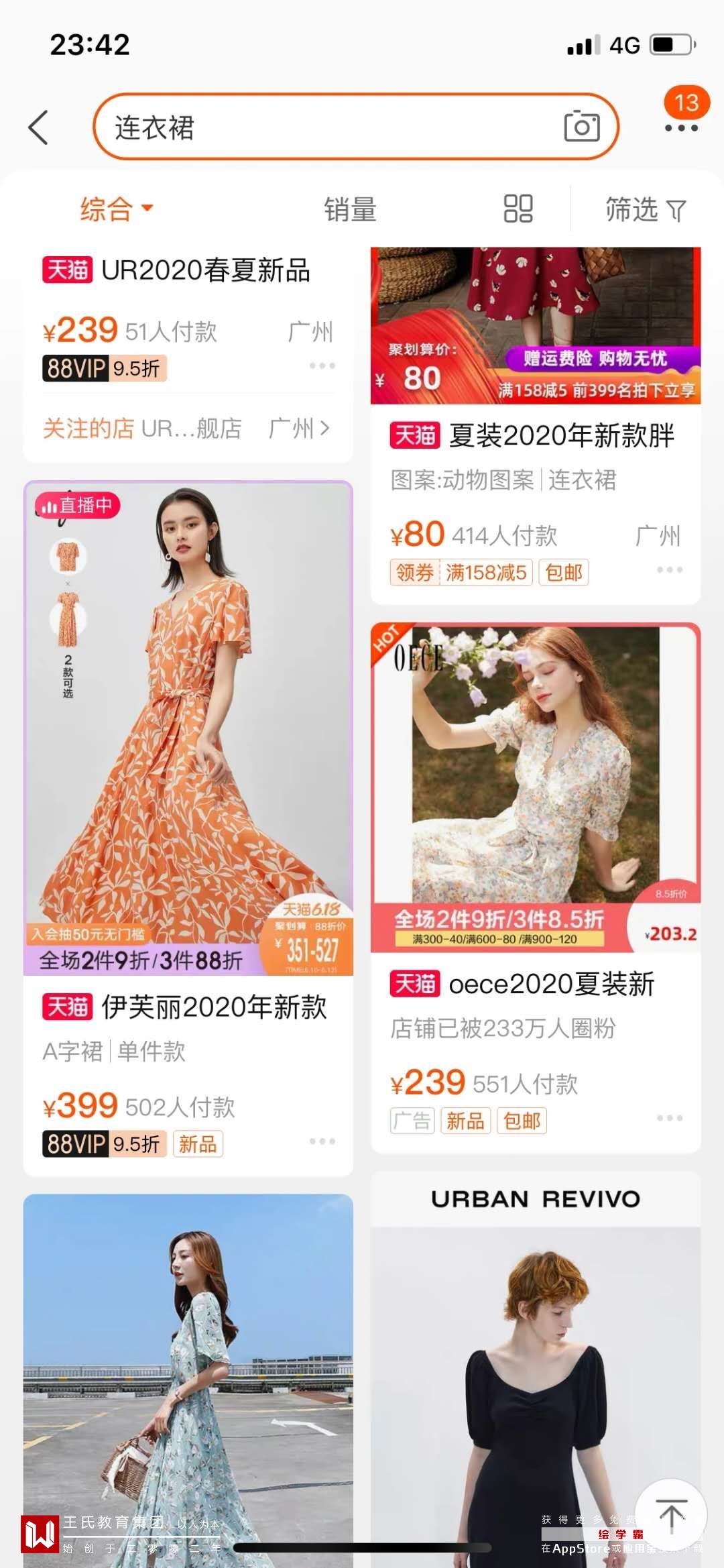724x1568 pixels.
Task: Visit the followed UR flagship store link
Action: [186, 428]
